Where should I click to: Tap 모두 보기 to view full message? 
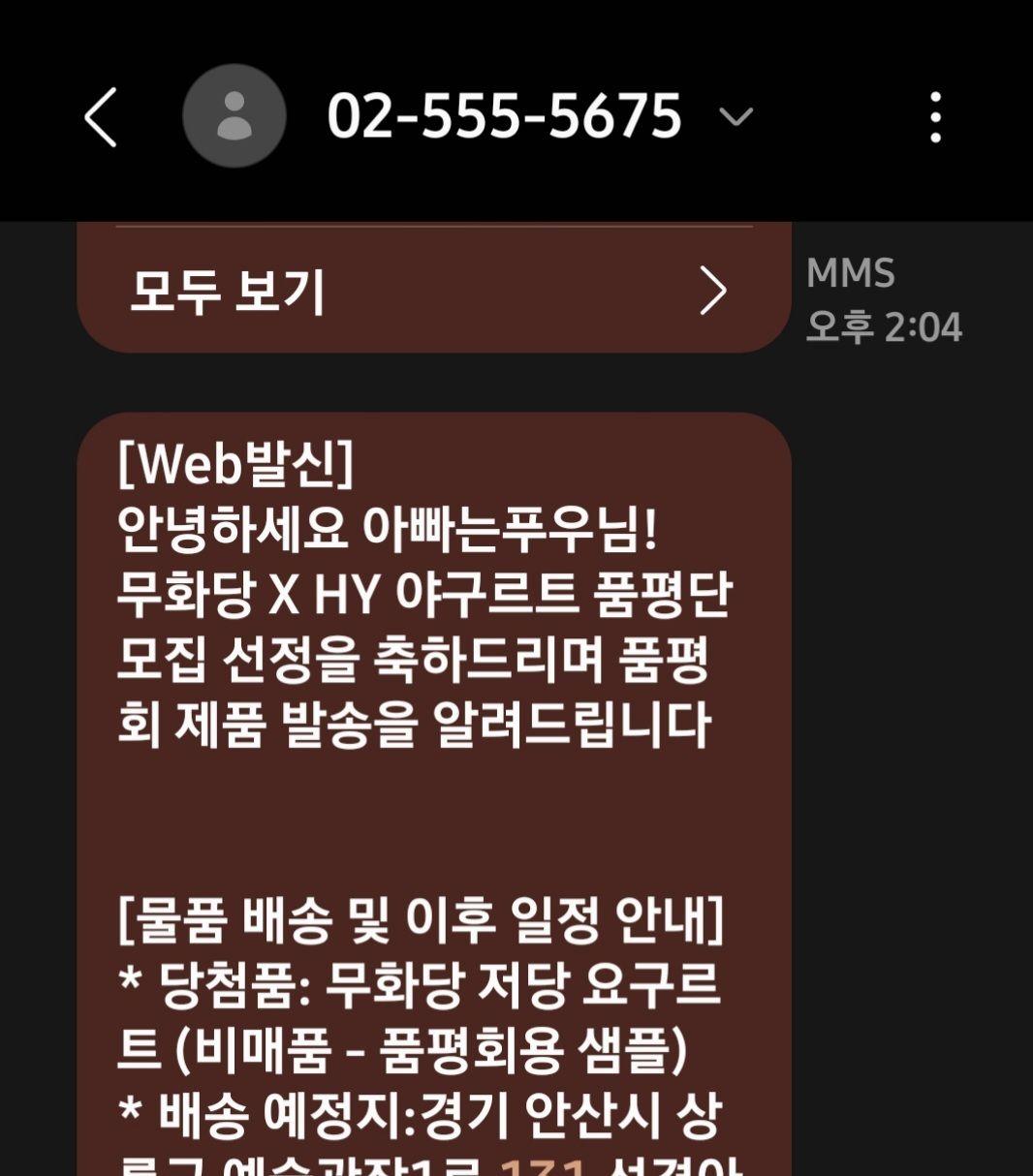(x=432, y=291)
